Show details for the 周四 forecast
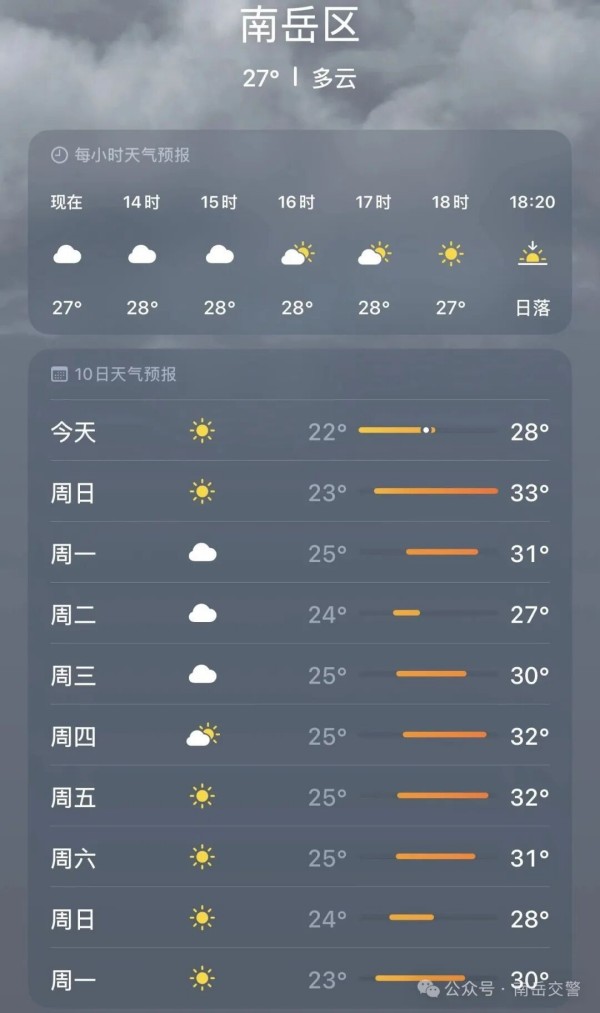Image resolution: width=600 pixels, height=1013 pixels. [300, 736]
